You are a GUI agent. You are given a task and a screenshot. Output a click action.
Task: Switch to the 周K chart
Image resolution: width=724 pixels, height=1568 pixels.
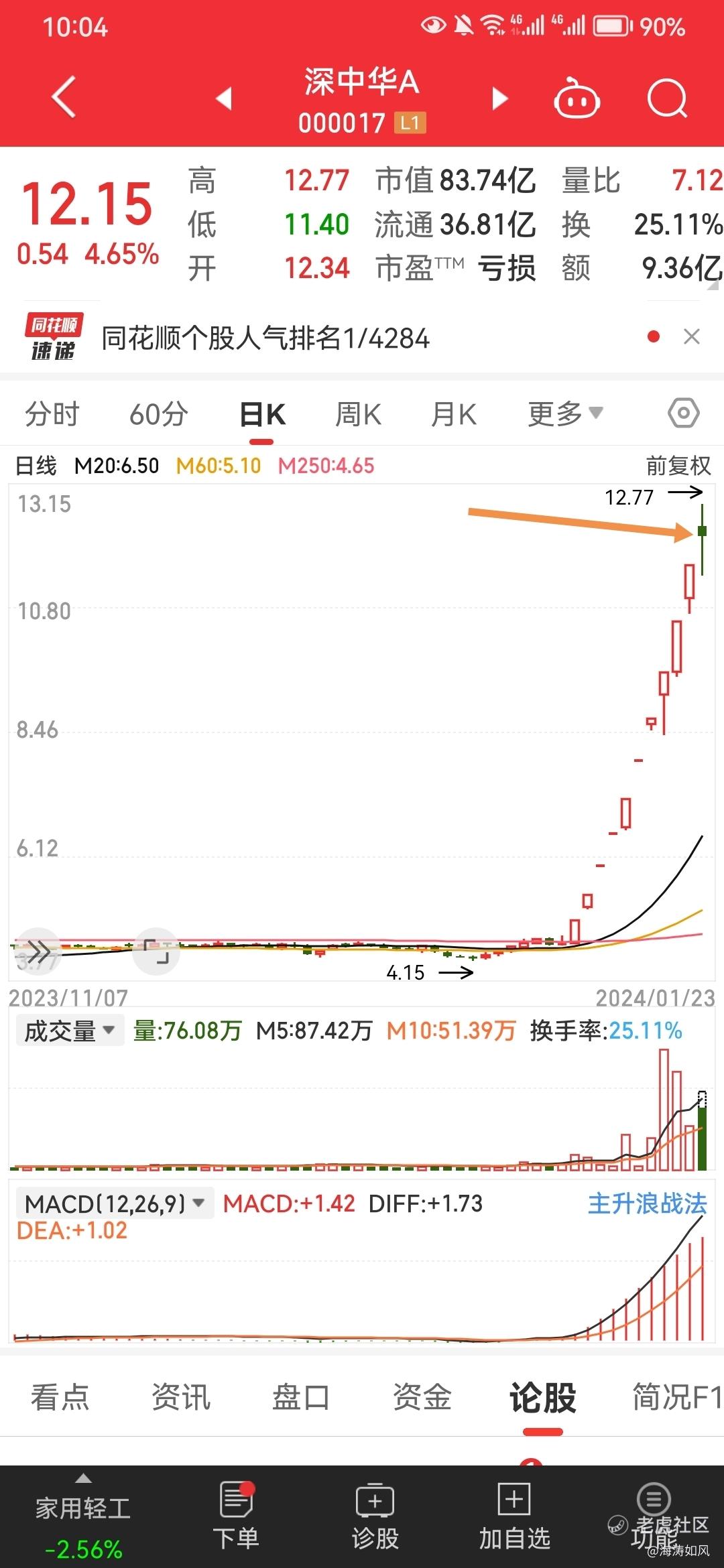point(358,414)
